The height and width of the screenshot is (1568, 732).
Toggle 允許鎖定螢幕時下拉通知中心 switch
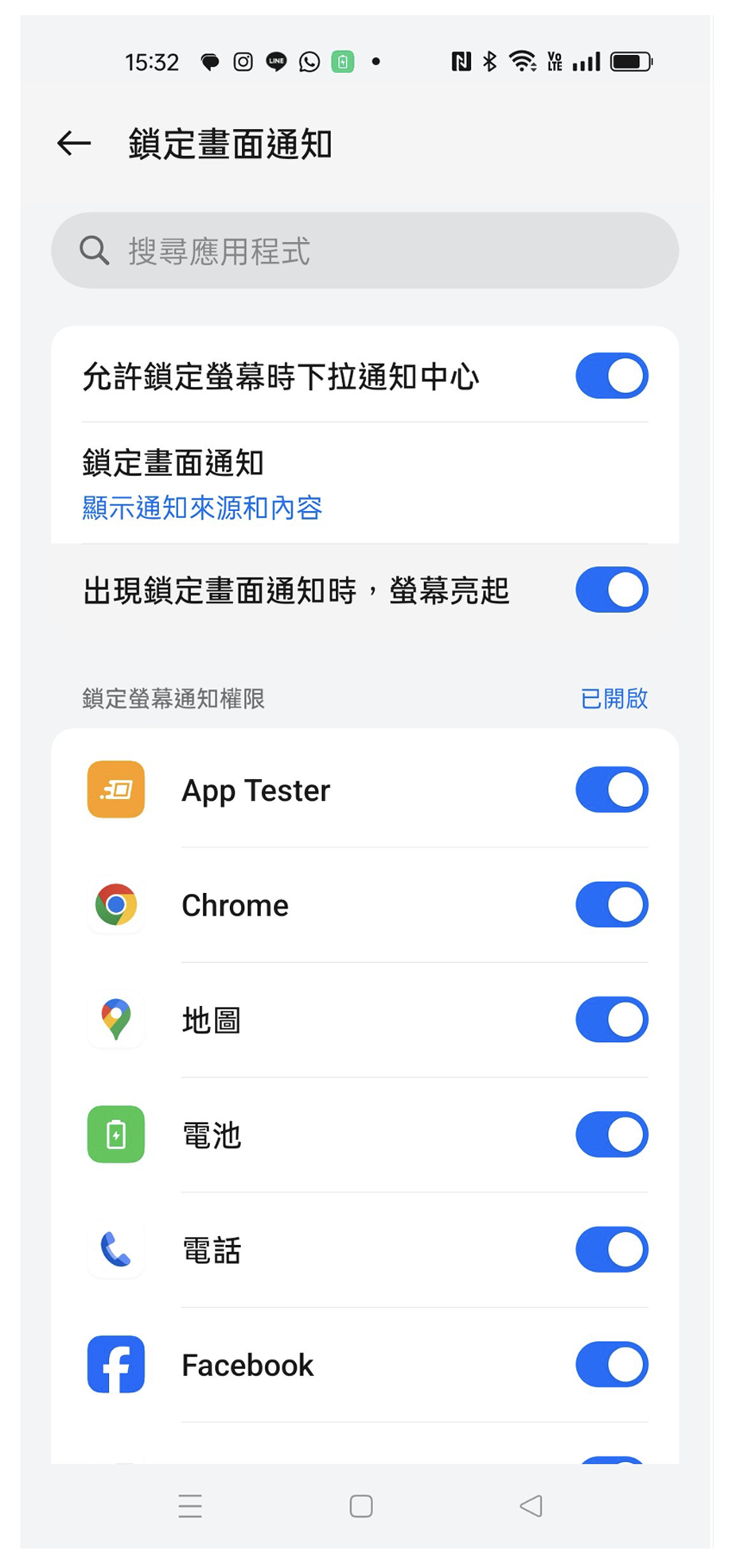(x=611, y=376)
